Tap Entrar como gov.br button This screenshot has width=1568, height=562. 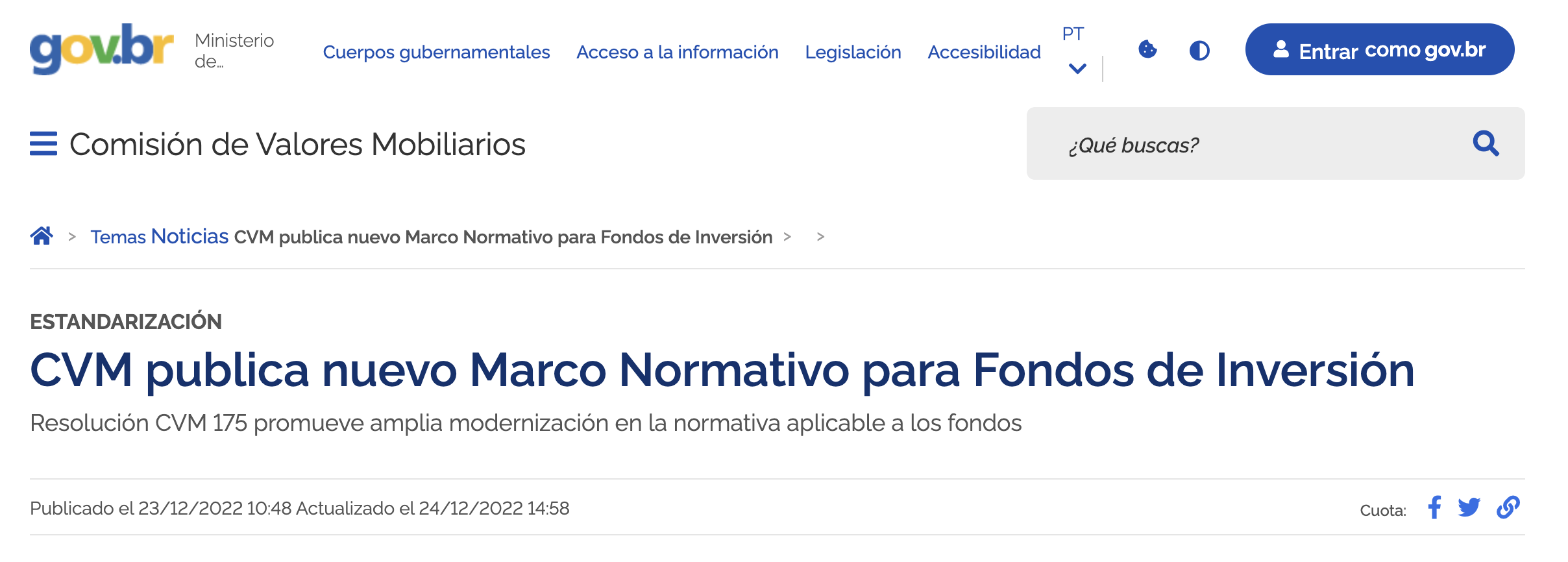[1379, 50]
